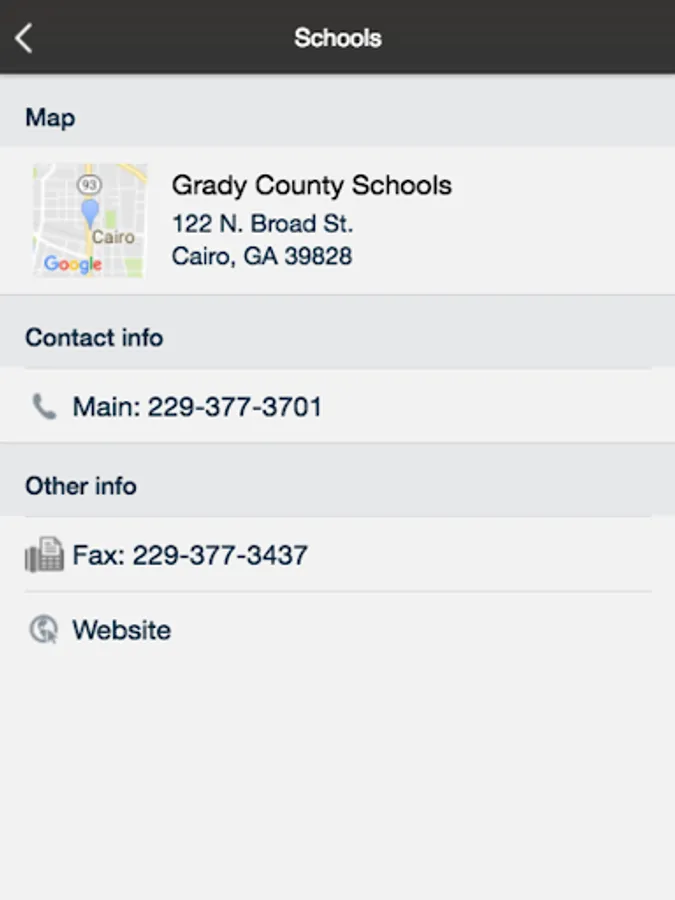The height and width of the screenshot is (900, 675).
Task: Call the main number 229-377-3701
Action: click(197, 407)
